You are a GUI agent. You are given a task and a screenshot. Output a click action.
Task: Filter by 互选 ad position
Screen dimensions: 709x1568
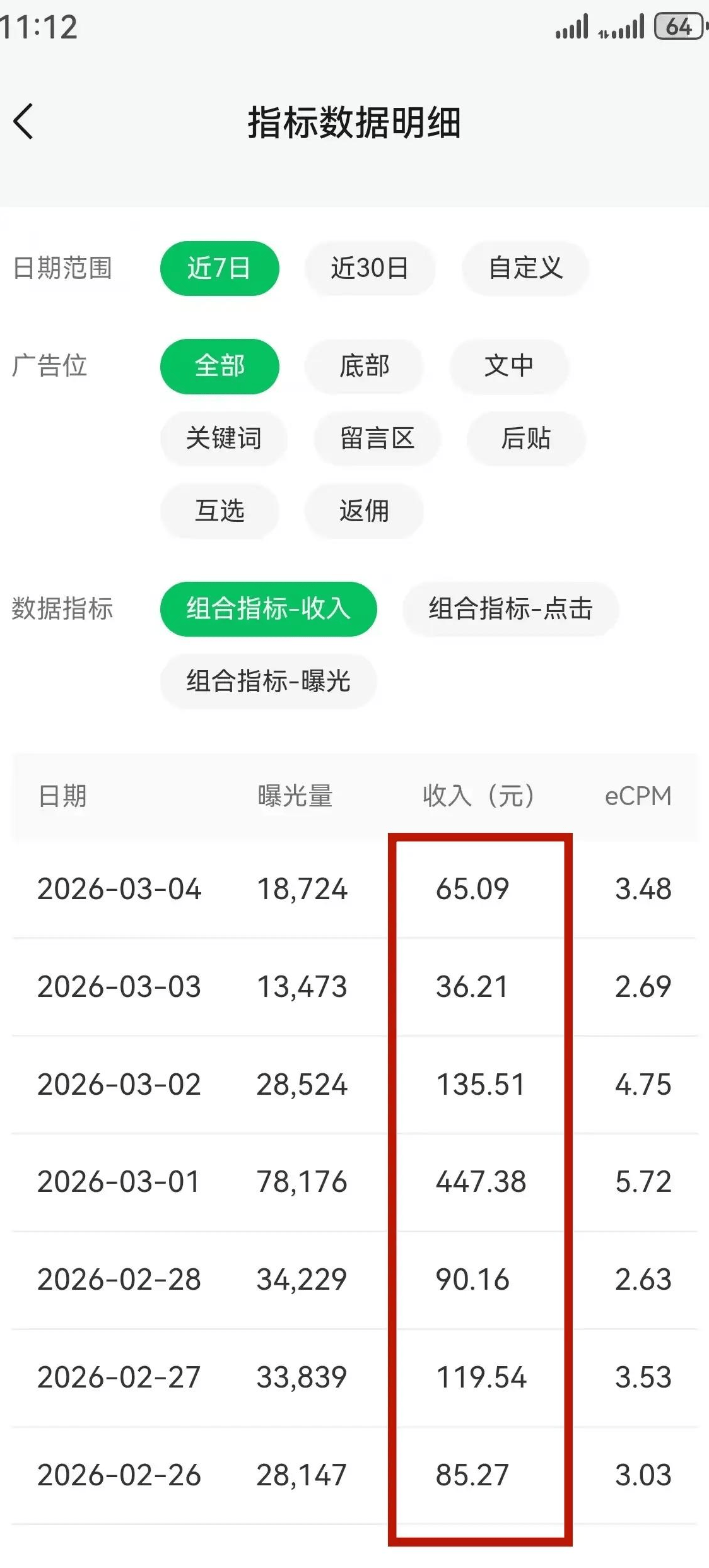pyautogui.click(x=219, y=511)
